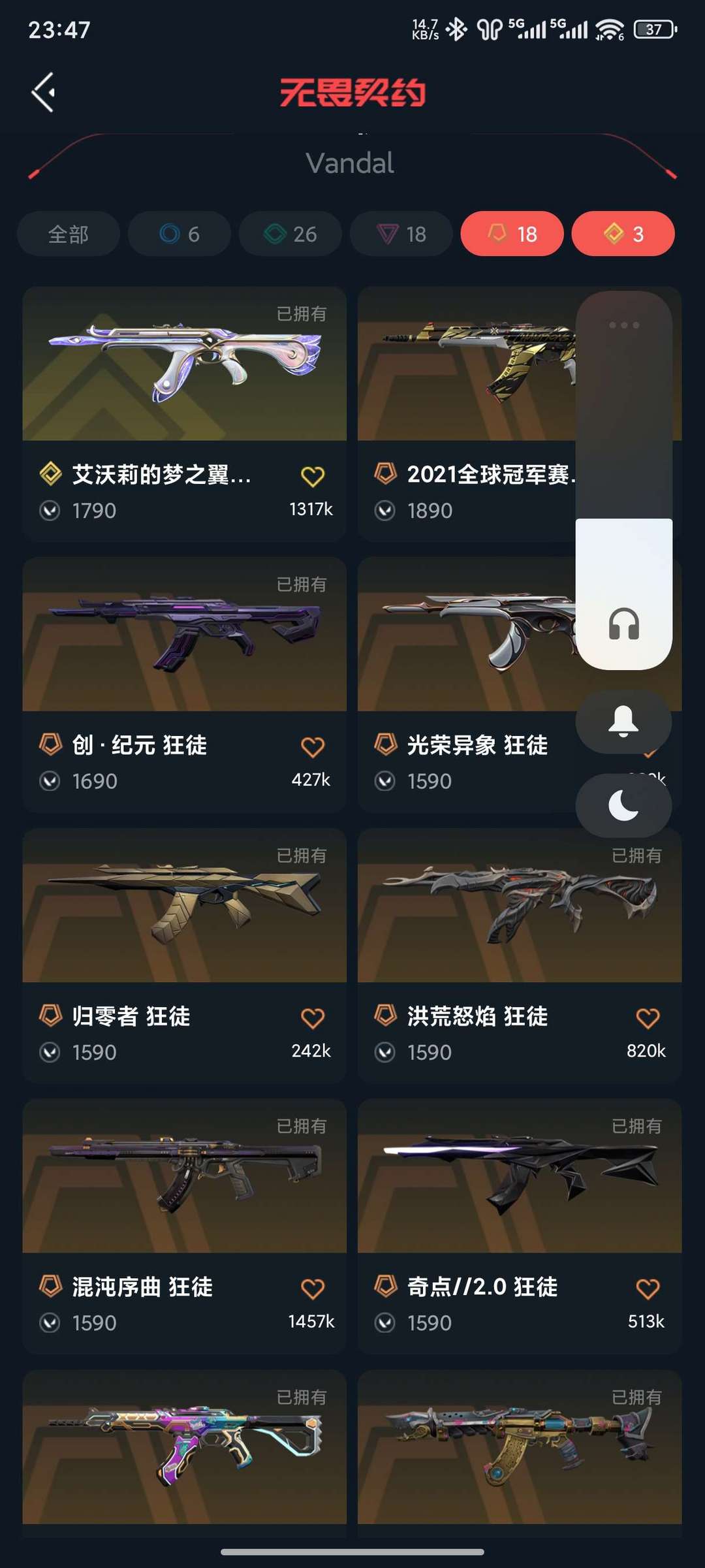Open the 艾沃莉的梦之翼 skin card

click(185, 413)
